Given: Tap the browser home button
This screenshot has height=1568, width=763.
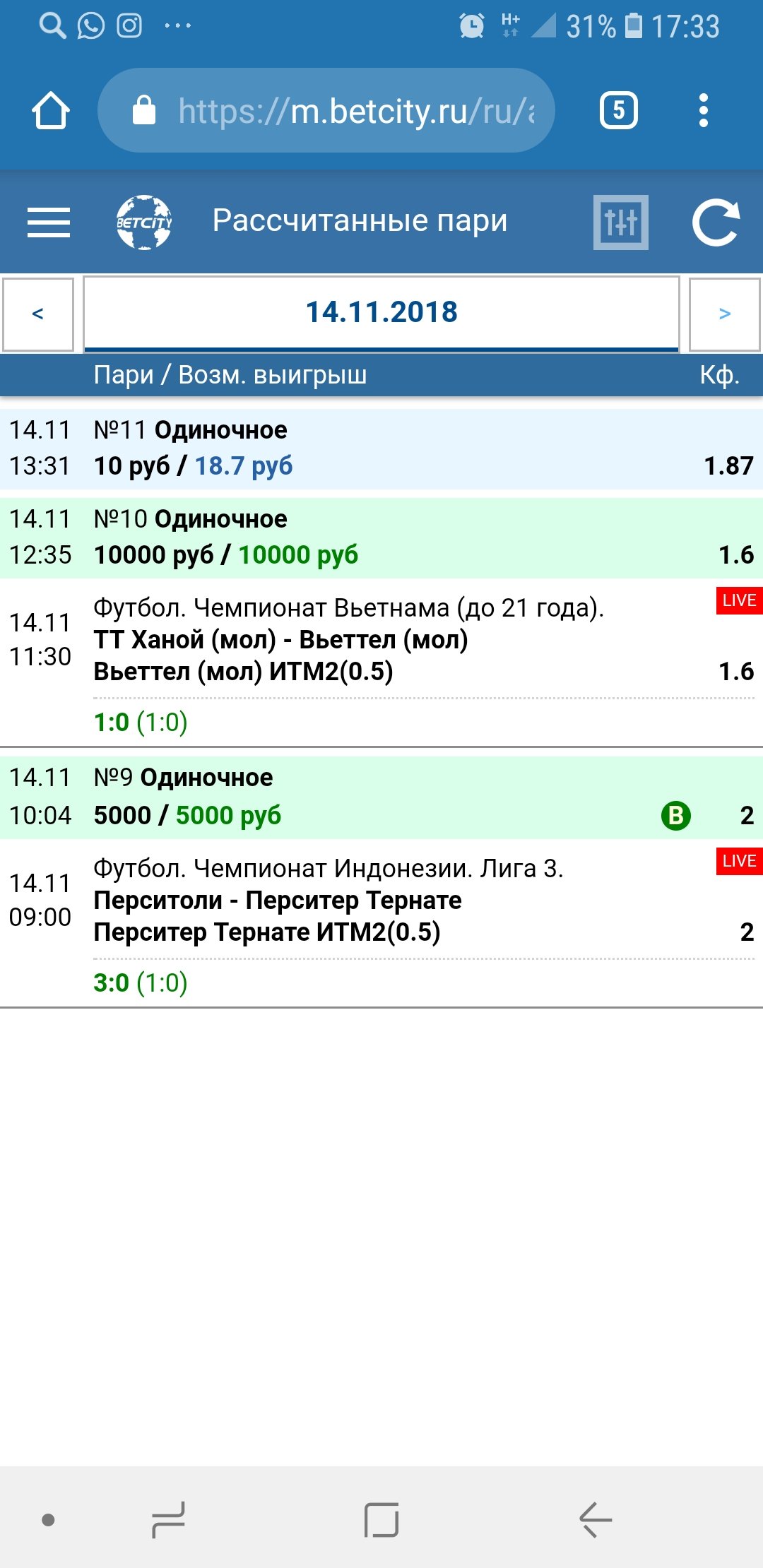Looking at the screenshot, I should pos(51,111).
